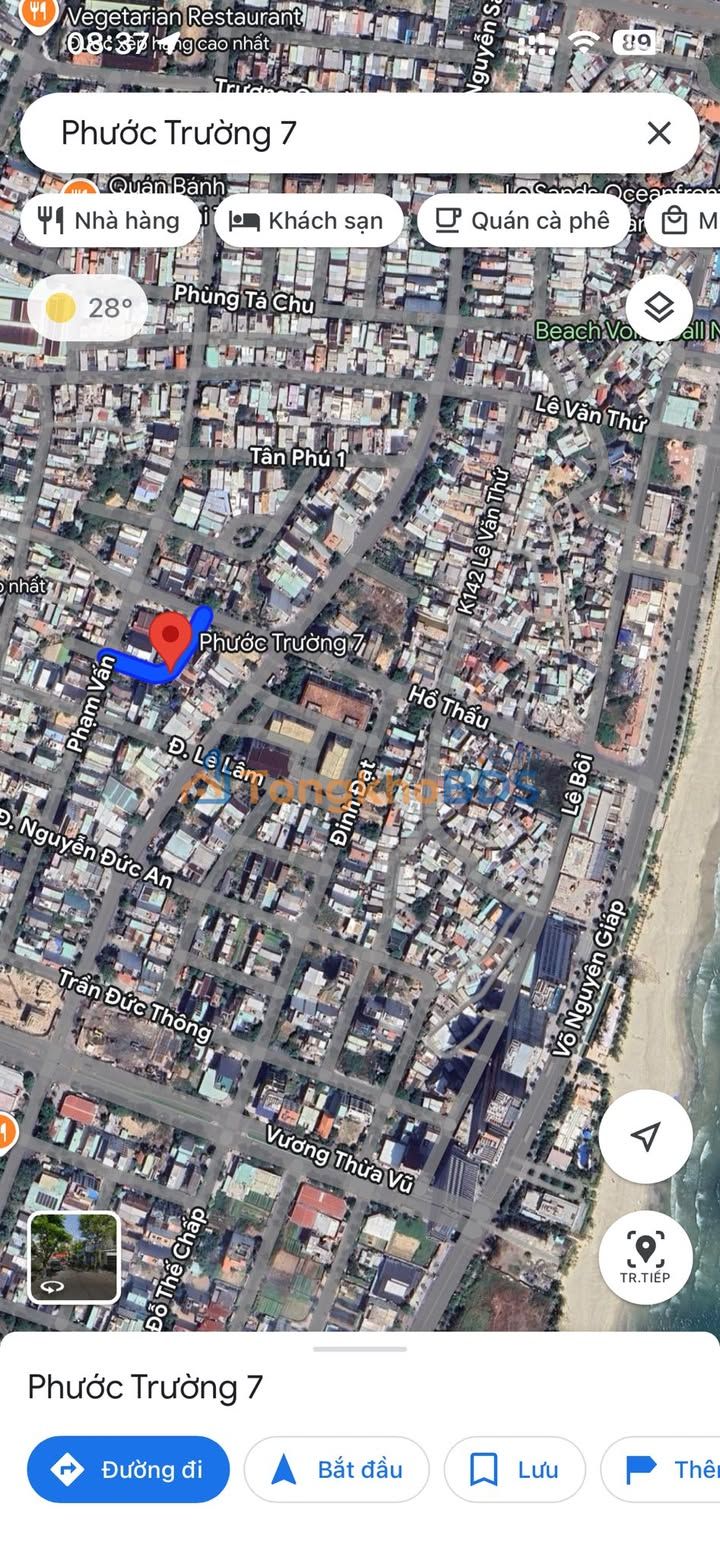Viewport: 720px width, 1557px height.
Task: Select the Nhà hàng chip
Action: (x=109, y=220)
